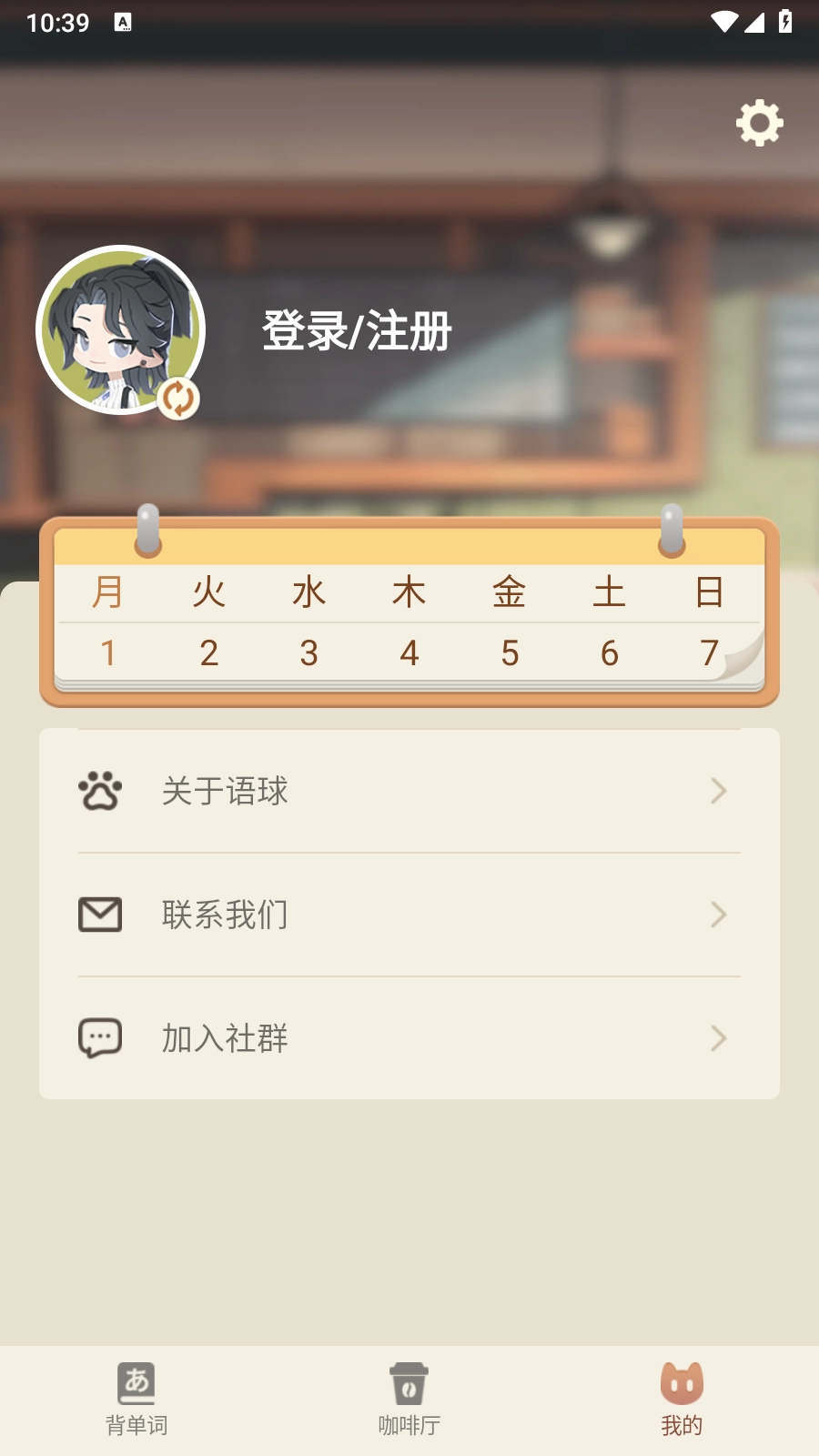
Task: Select day 4 under 木 on calendar
Action: tap(409, 652)
